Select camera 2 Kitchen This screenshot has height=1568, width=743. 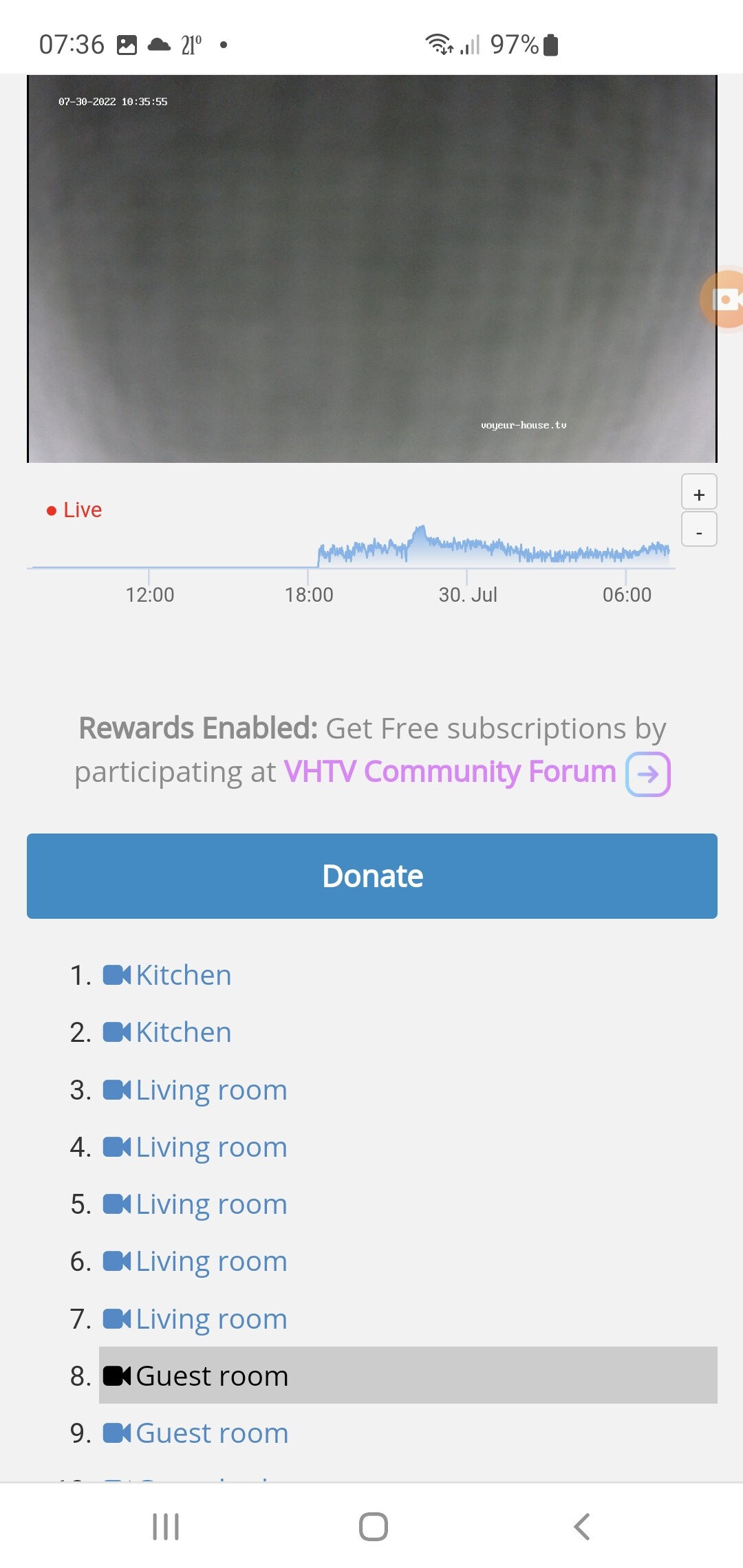point(183,1032)
